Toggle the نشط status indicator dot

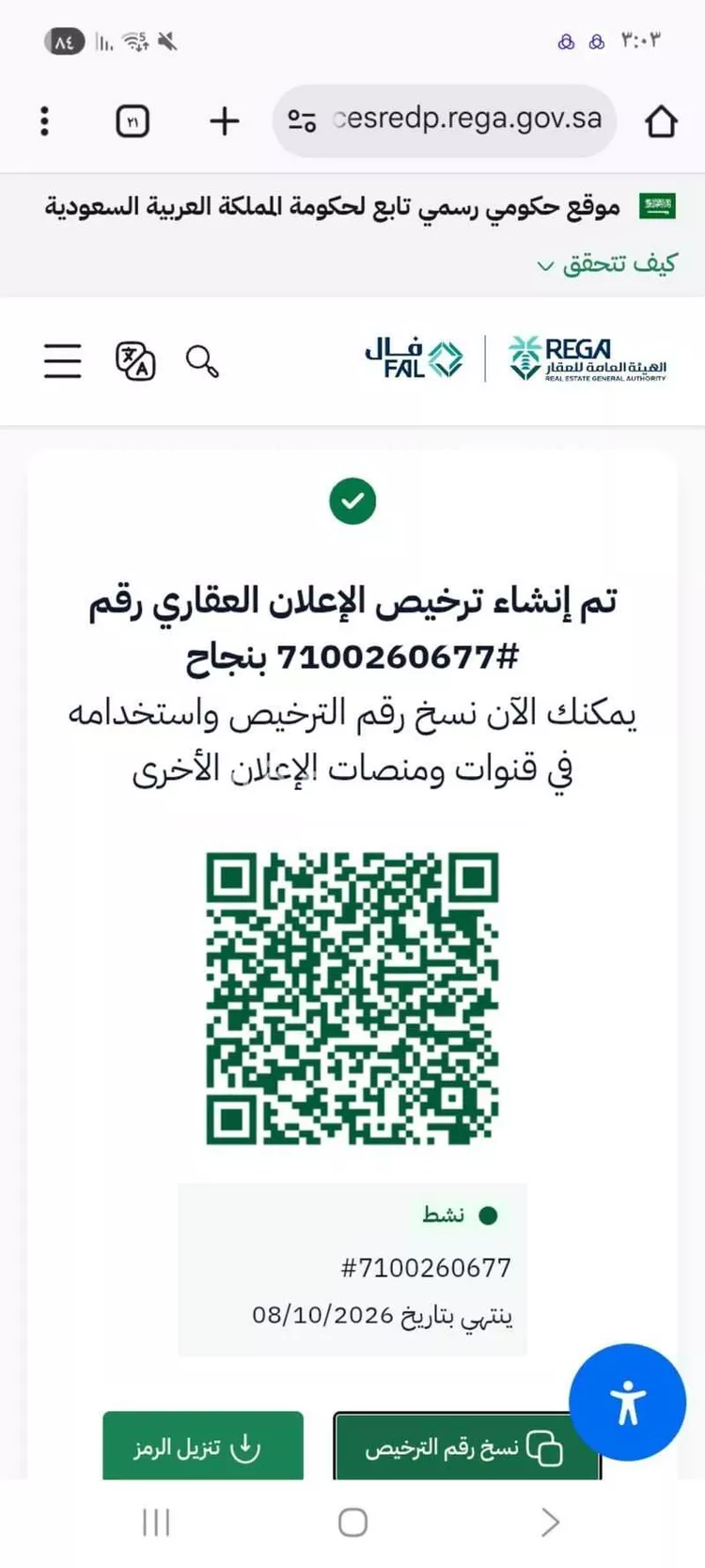tap(489, 1214)
